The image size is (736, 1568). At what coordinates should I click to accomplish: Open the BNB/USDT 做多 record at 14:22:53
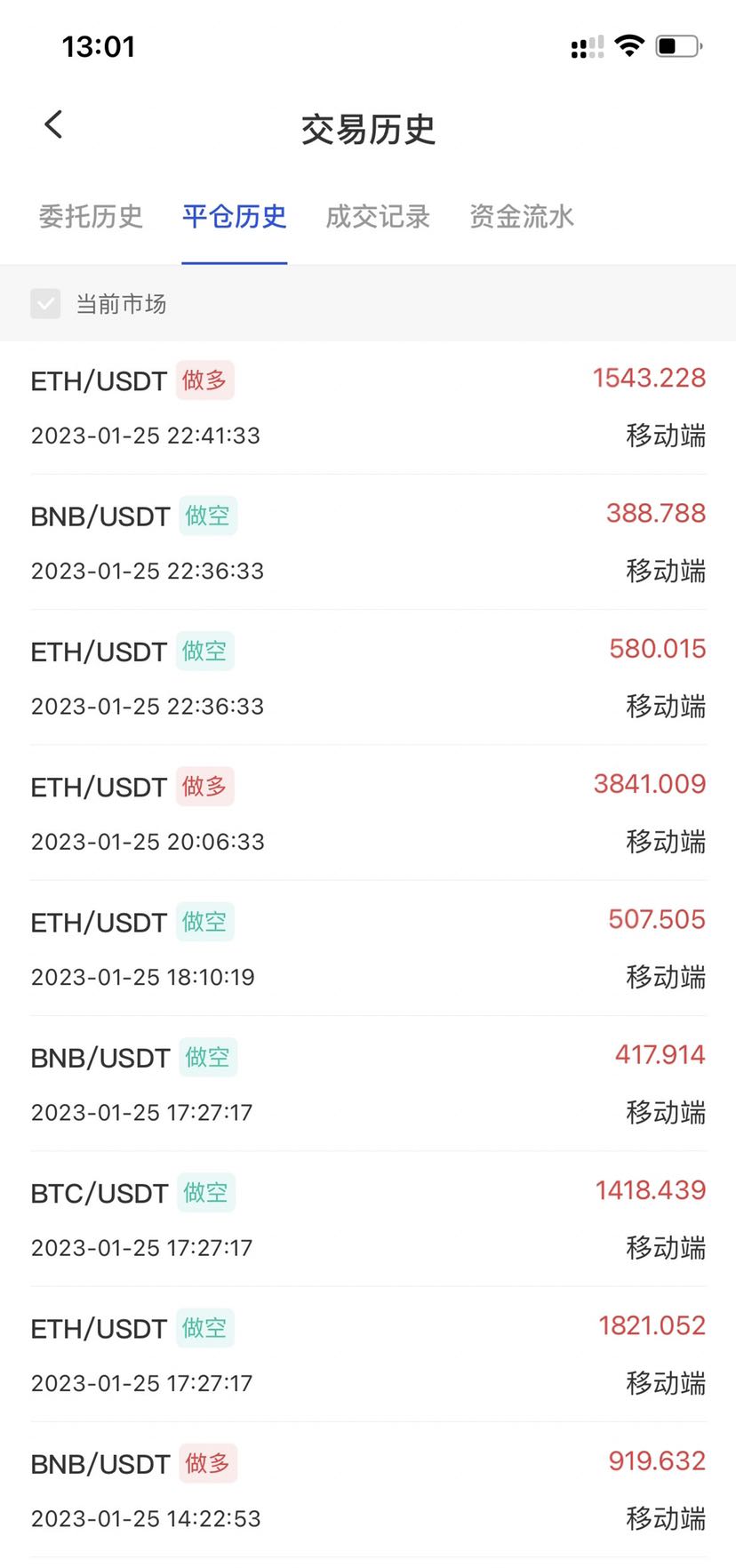coord(368,1490)
